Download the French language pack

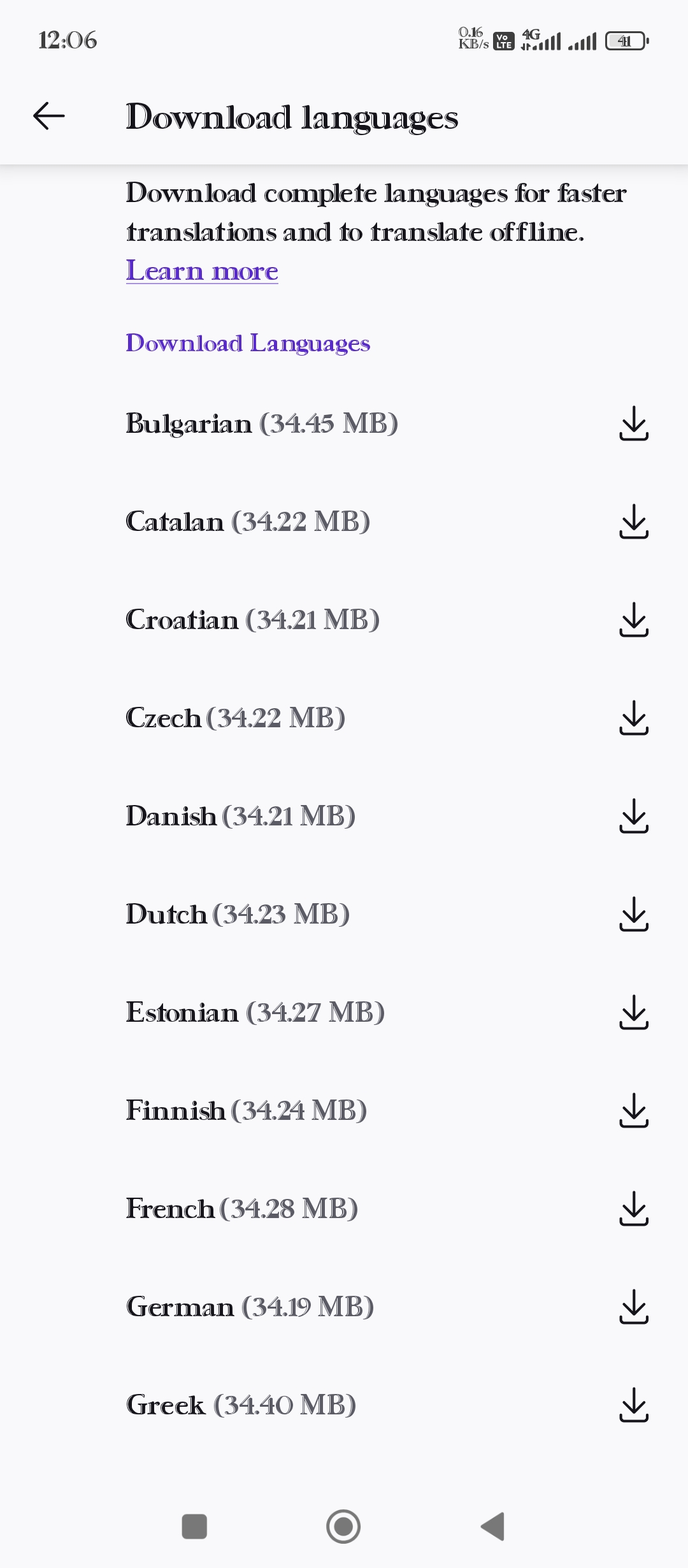coord(634,1209)
